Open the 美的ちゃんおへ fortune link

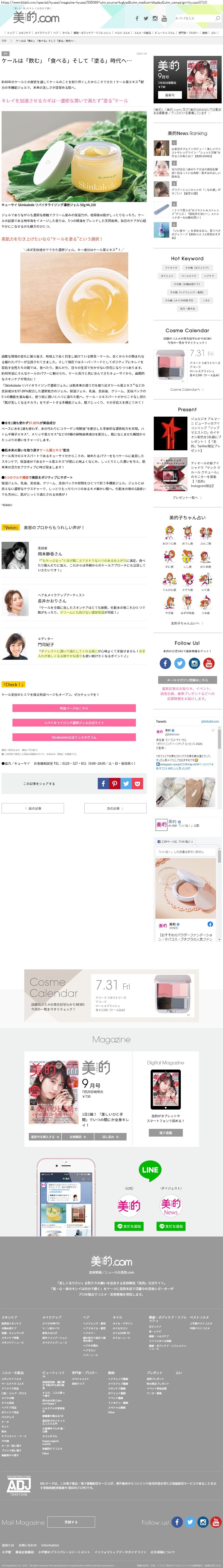pos(185,623)
